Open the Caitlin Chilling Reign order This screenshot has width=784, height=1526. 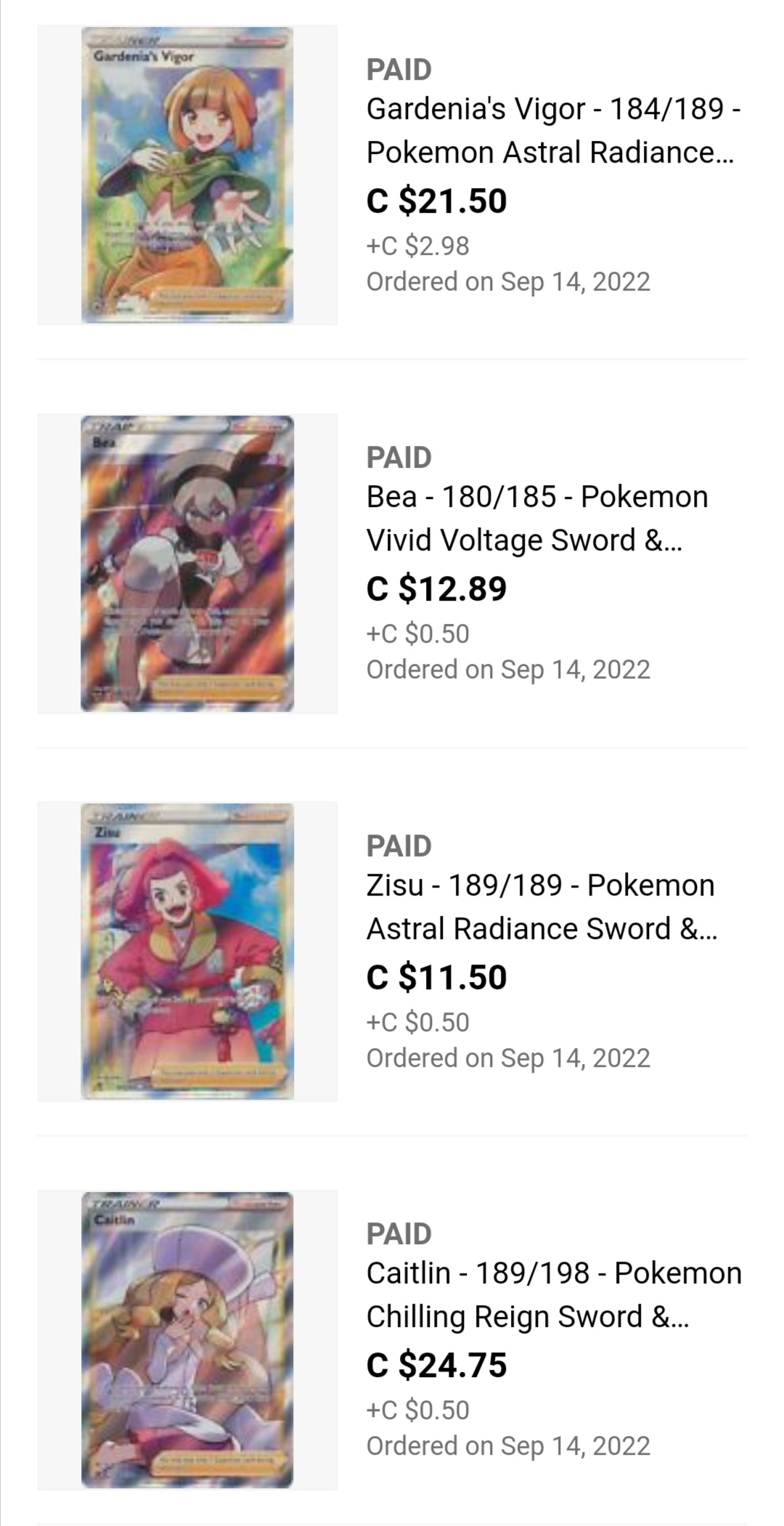coord(553,1294)
